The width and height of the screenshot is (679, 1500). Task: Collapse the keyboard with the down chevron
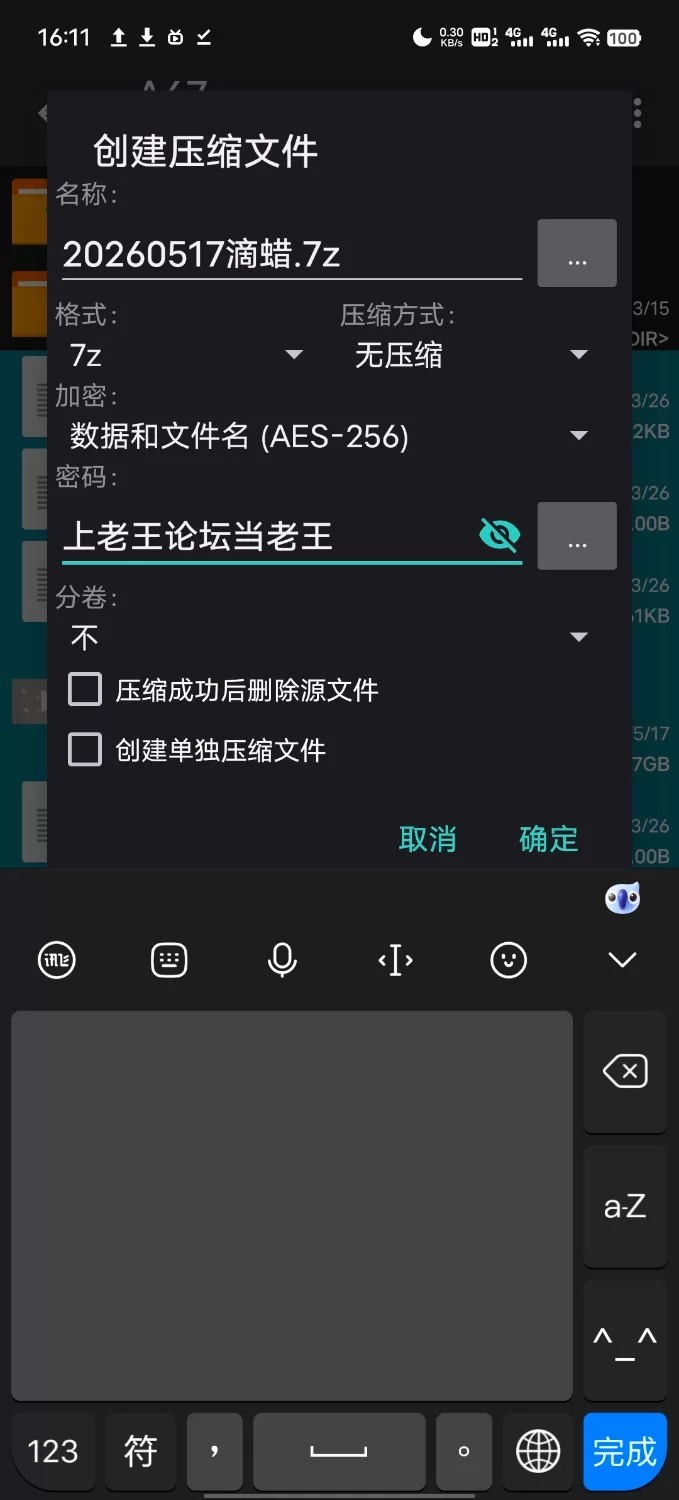[x=622, y=961]
